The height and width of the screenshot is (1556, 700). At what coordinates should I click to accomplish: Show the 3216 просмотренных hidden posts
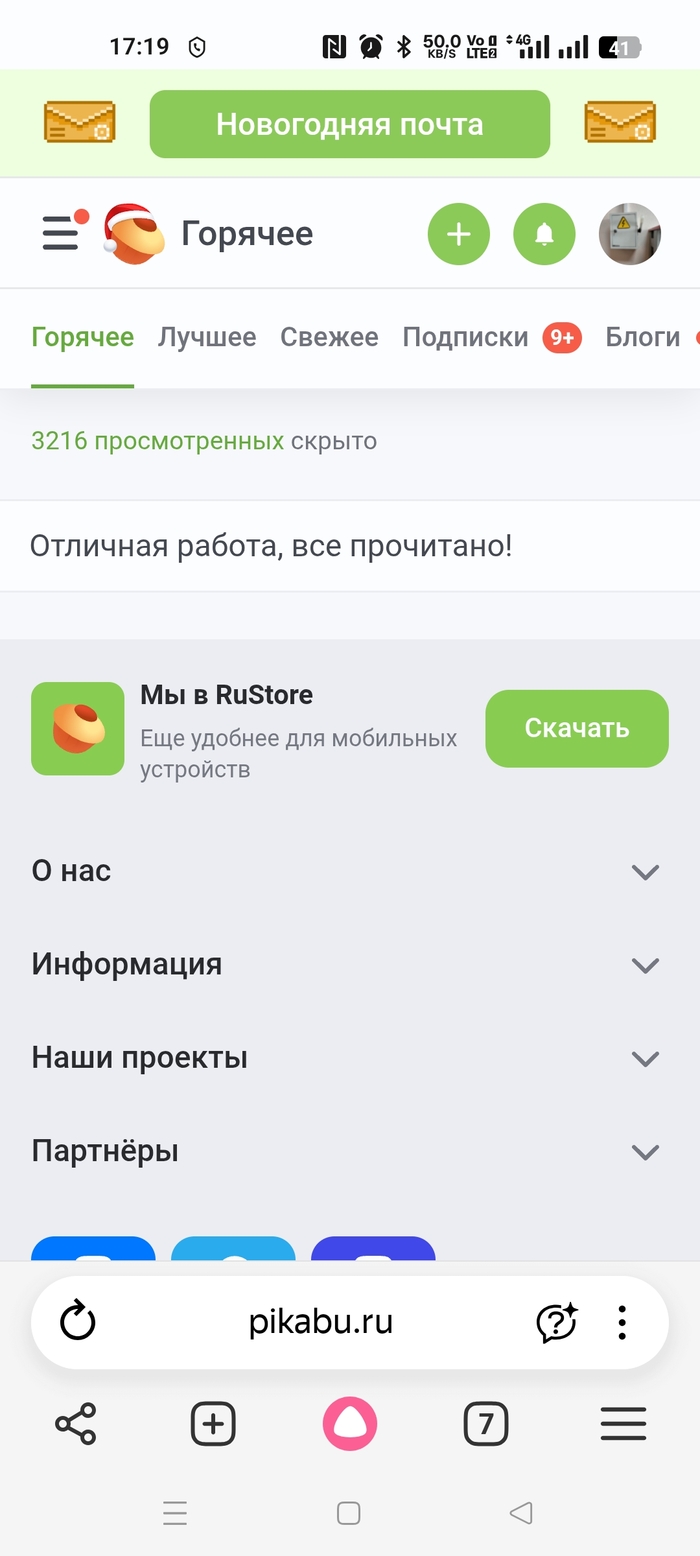click(157, 441)
